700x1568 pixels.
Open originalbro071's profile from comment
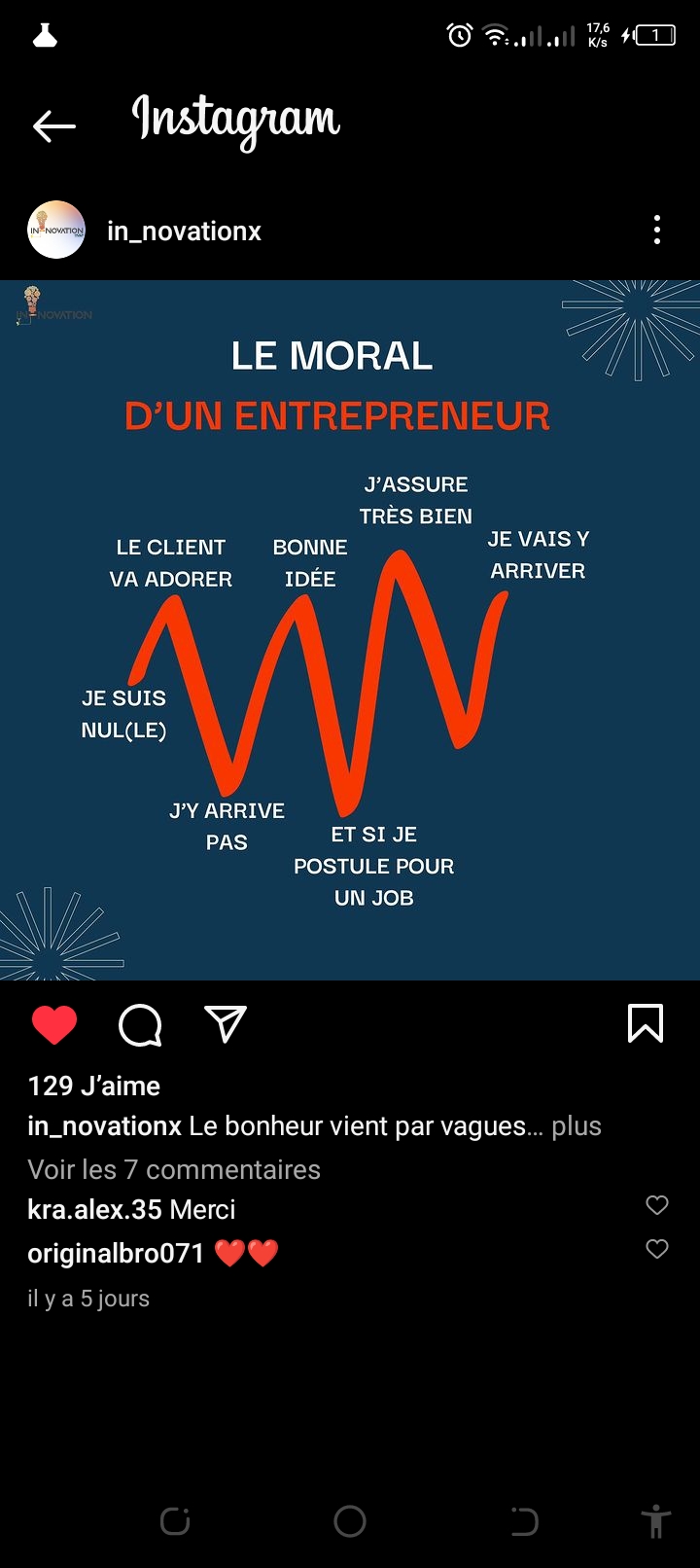(116, 1253)
